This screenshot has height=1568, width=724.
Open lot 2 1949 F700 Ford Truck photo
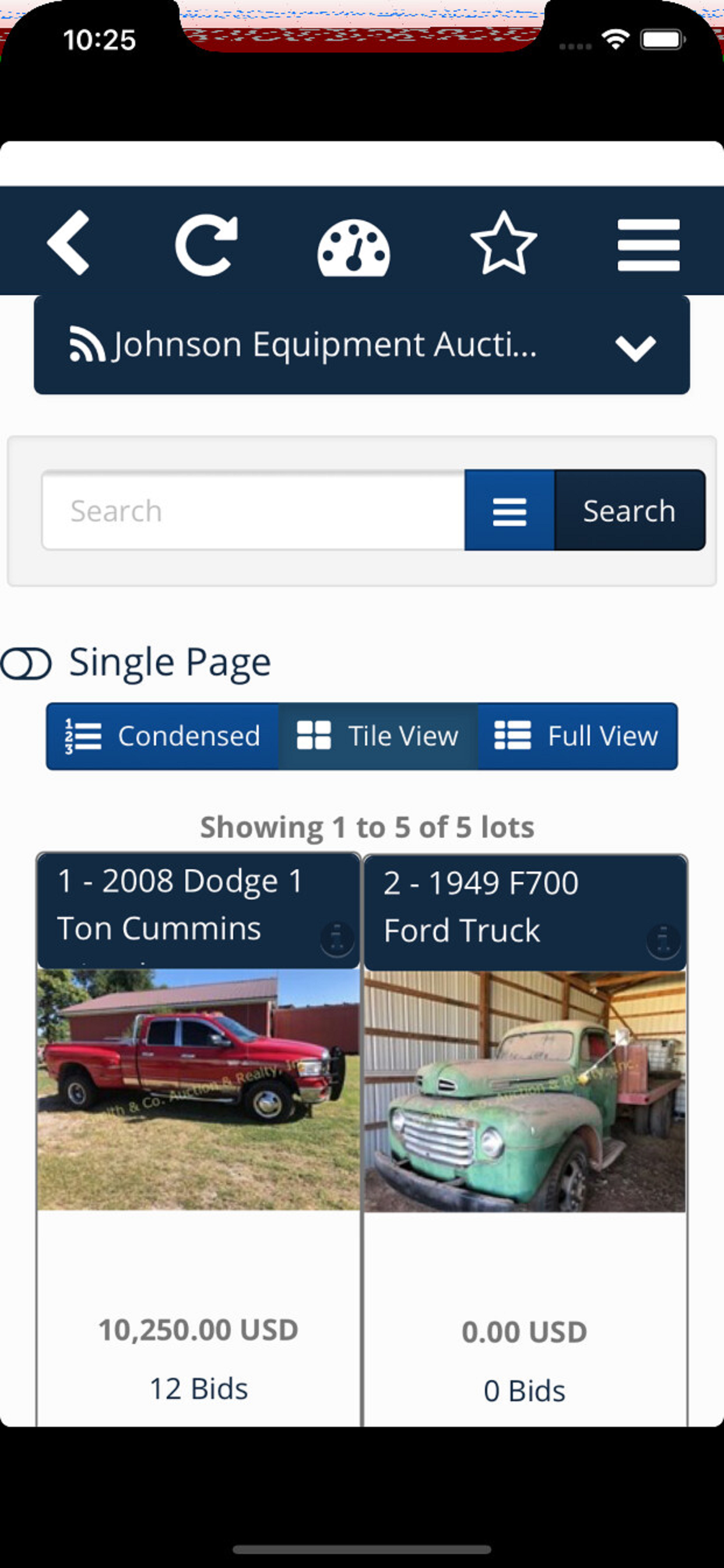525,1091
